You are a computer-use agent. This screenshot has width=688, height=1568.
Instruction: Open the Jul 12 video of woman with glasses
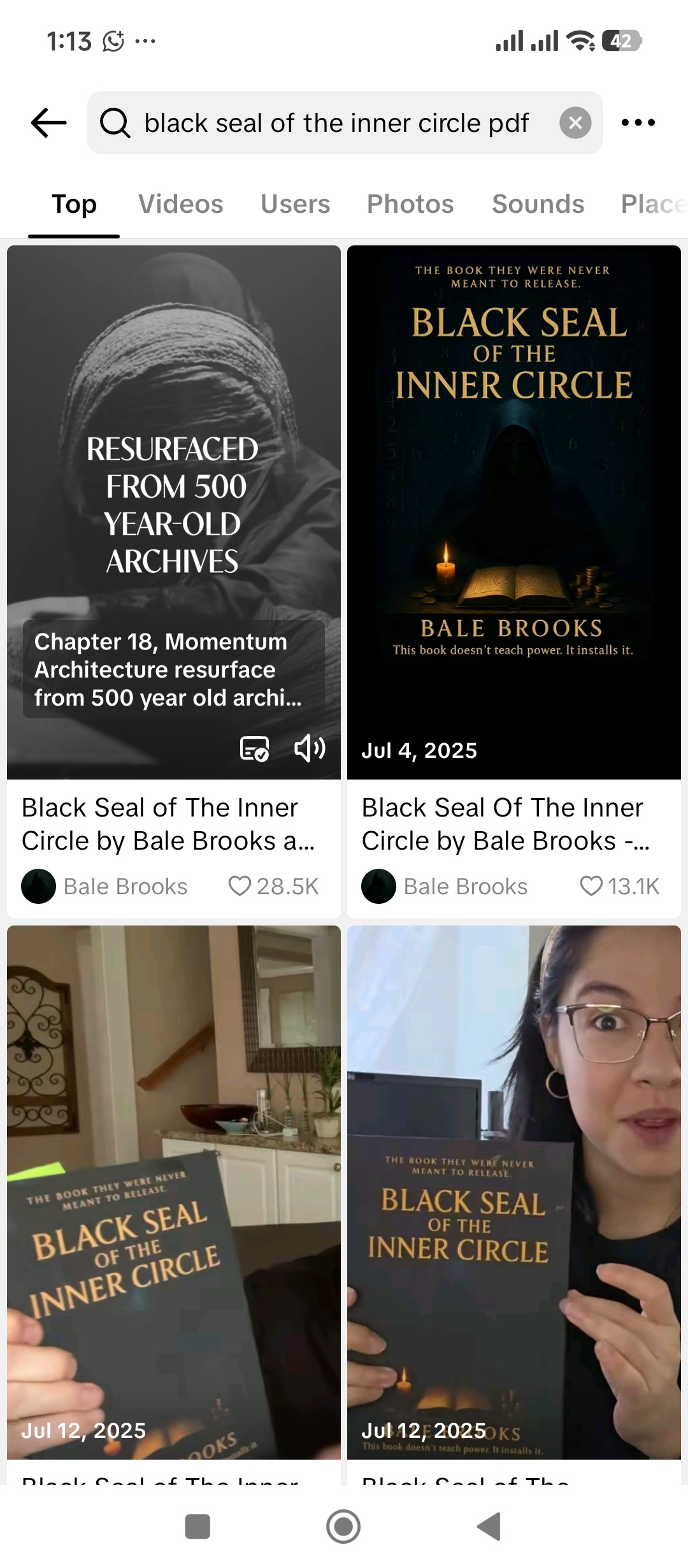513,1192
